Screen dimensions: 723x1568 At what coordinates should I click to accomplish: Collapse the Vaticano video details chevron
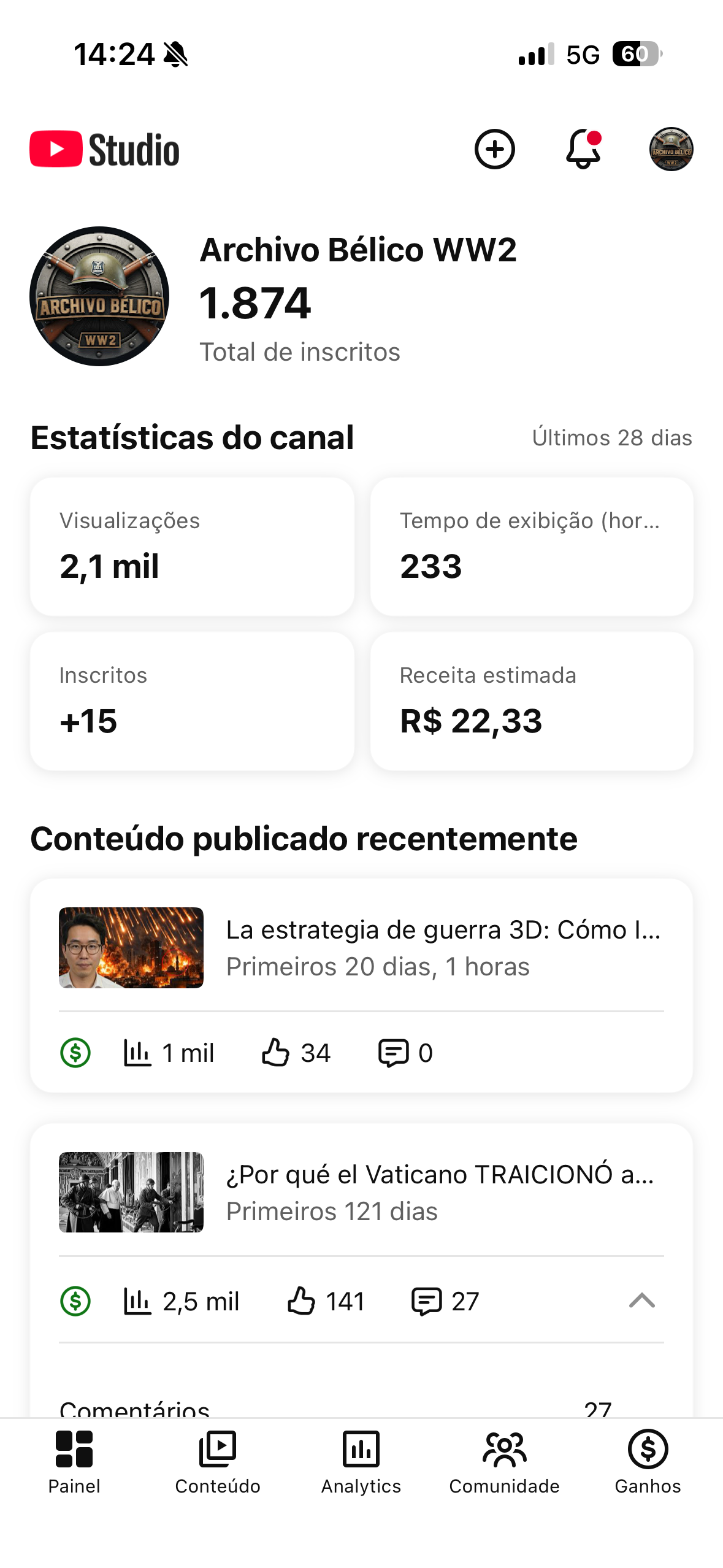pos(641,1301)
